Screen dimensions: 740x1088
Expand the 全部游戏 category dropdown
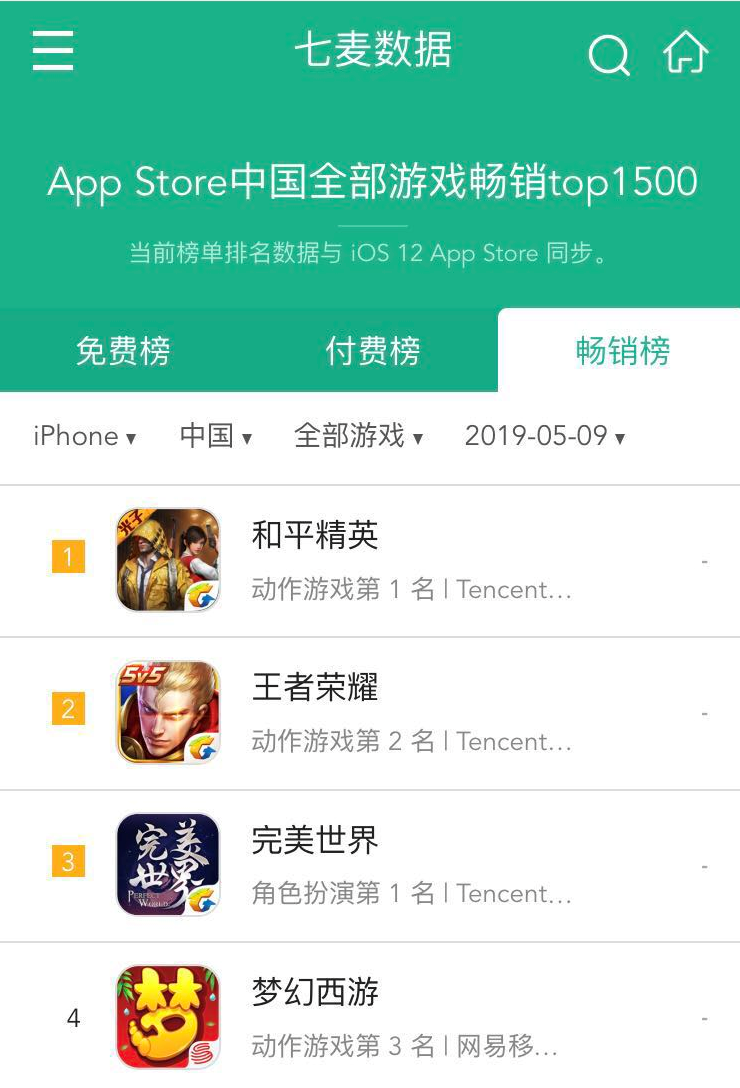point(359,436)
